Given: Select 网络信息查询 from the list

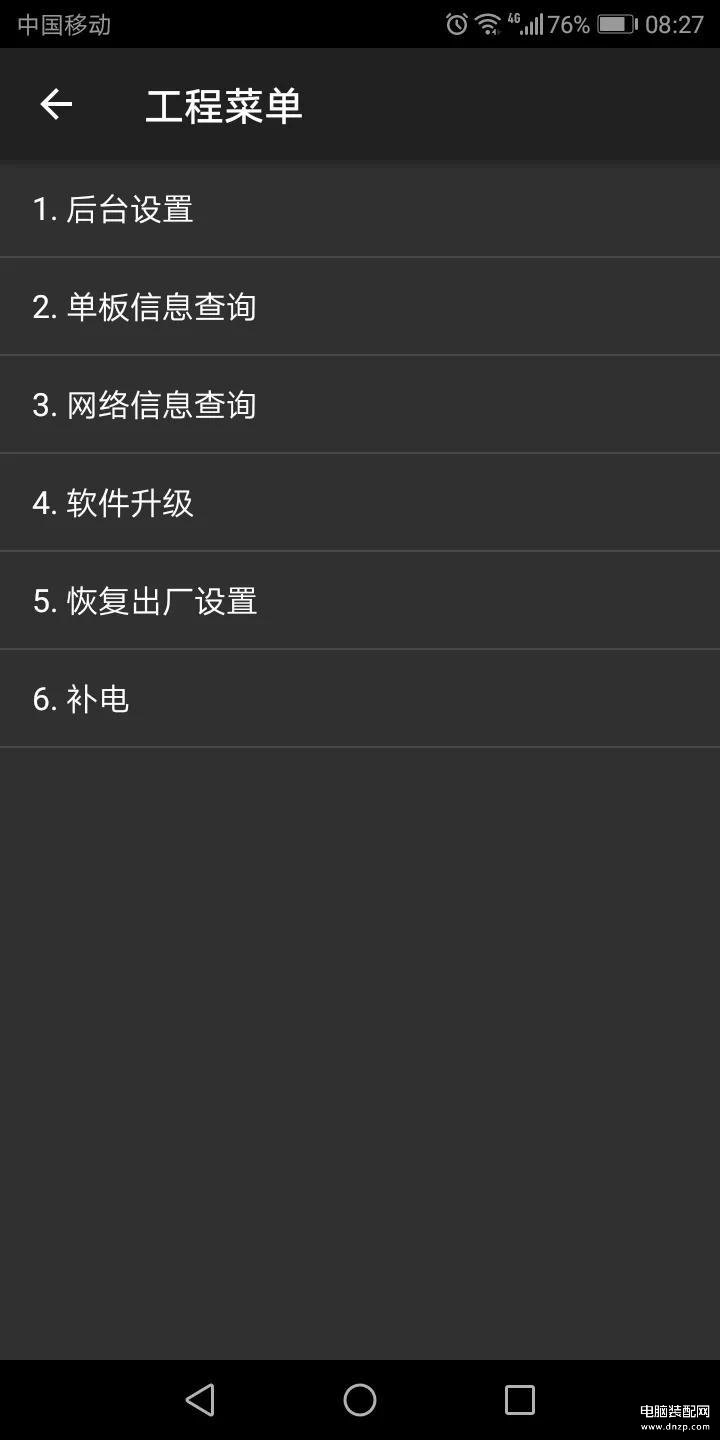Looking at the screenshot, I should (x=360, y=405).
